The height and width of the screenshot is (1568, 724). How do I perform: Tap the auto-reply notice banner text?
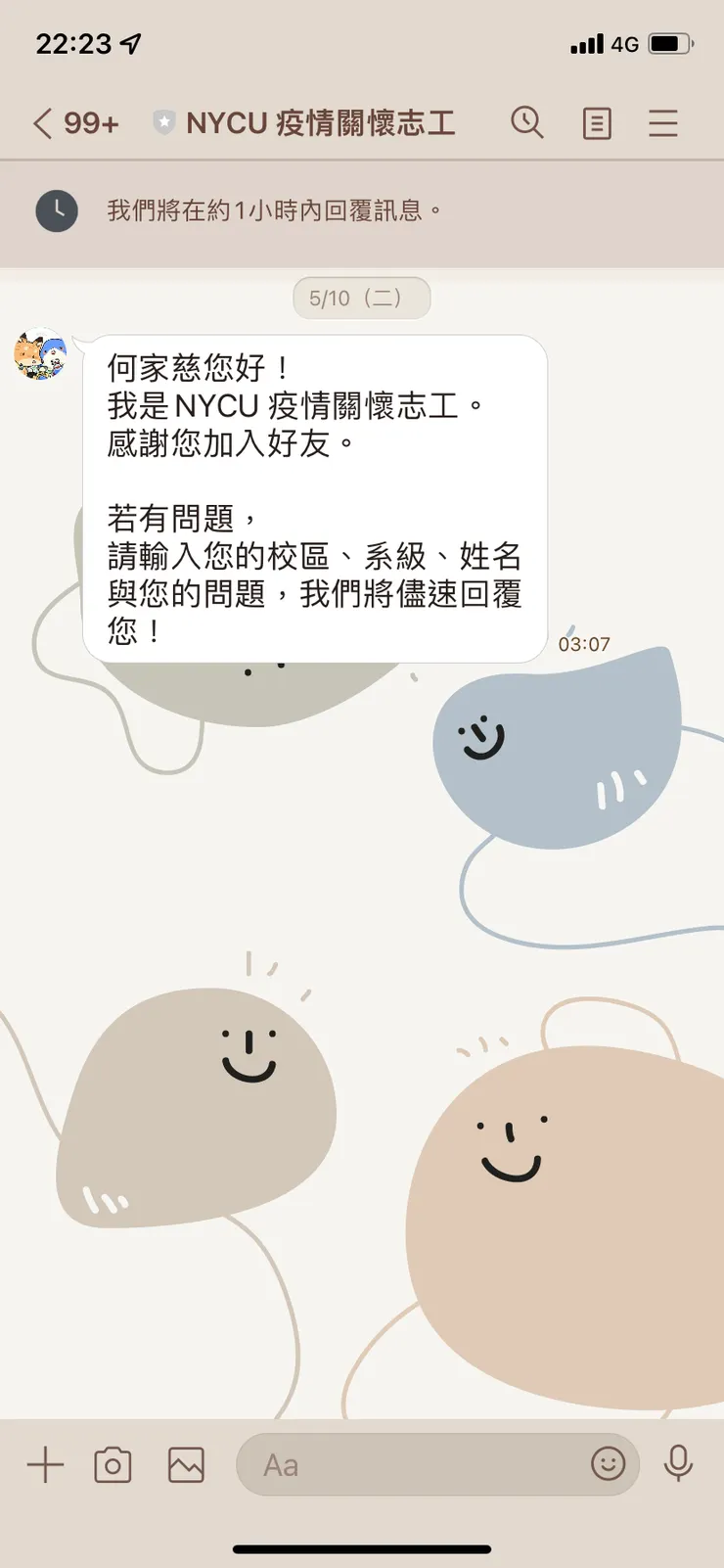pyautogui.click(x=275, y=210)
